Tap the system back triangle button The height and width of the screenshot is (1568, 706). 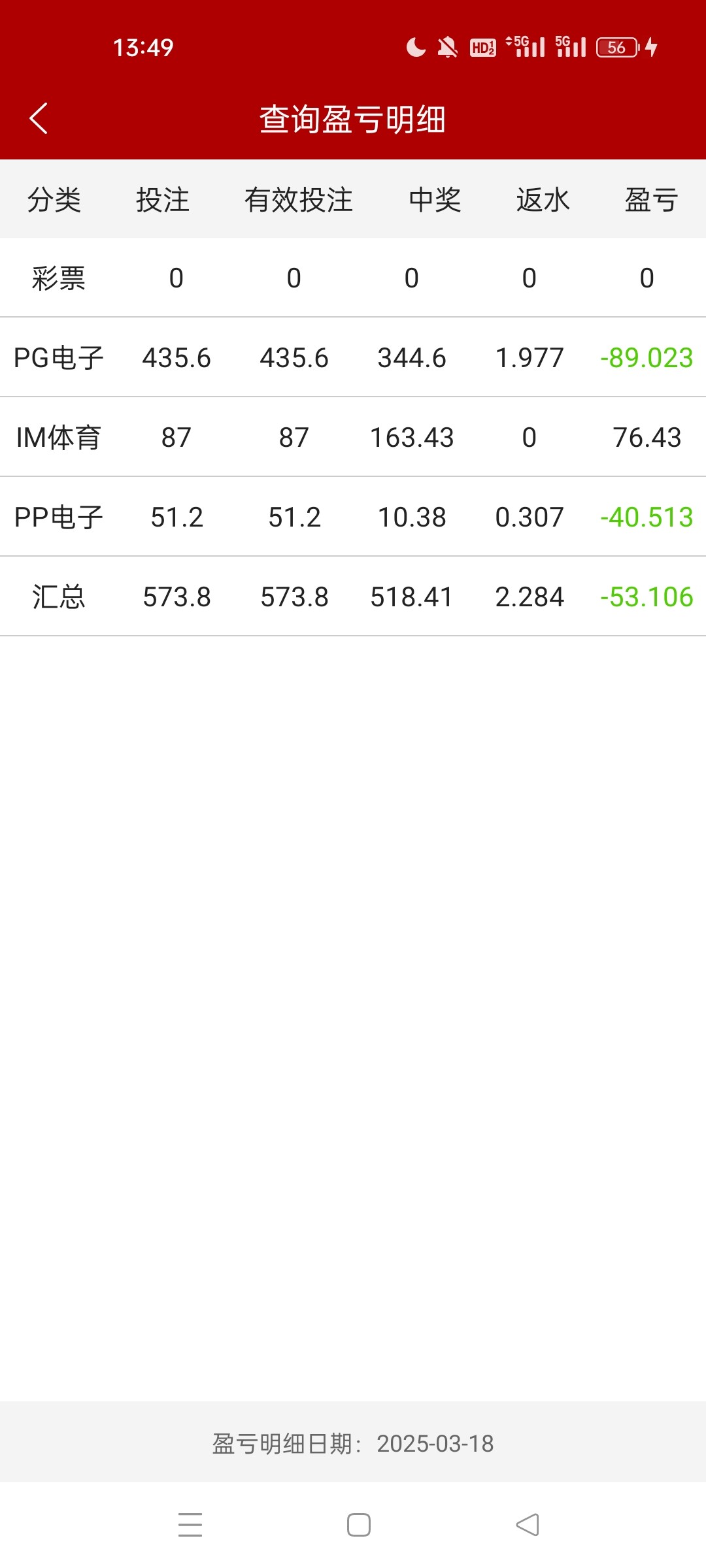click(528, 1524)
